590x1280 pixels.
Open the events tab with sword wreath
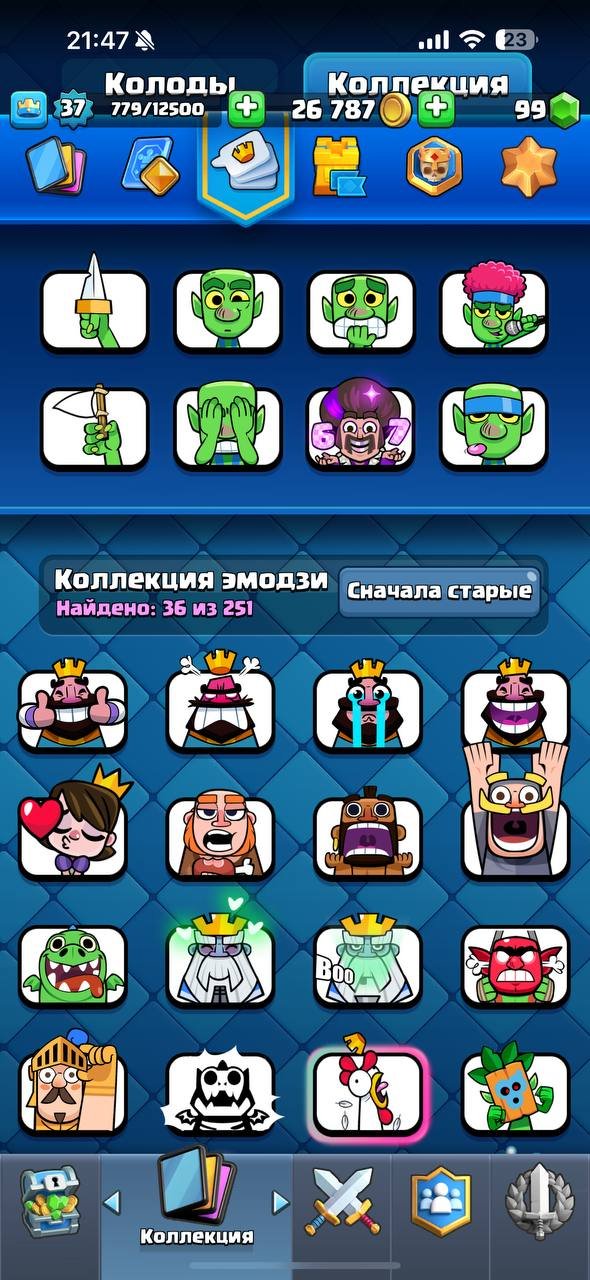tap(539, 1203)
